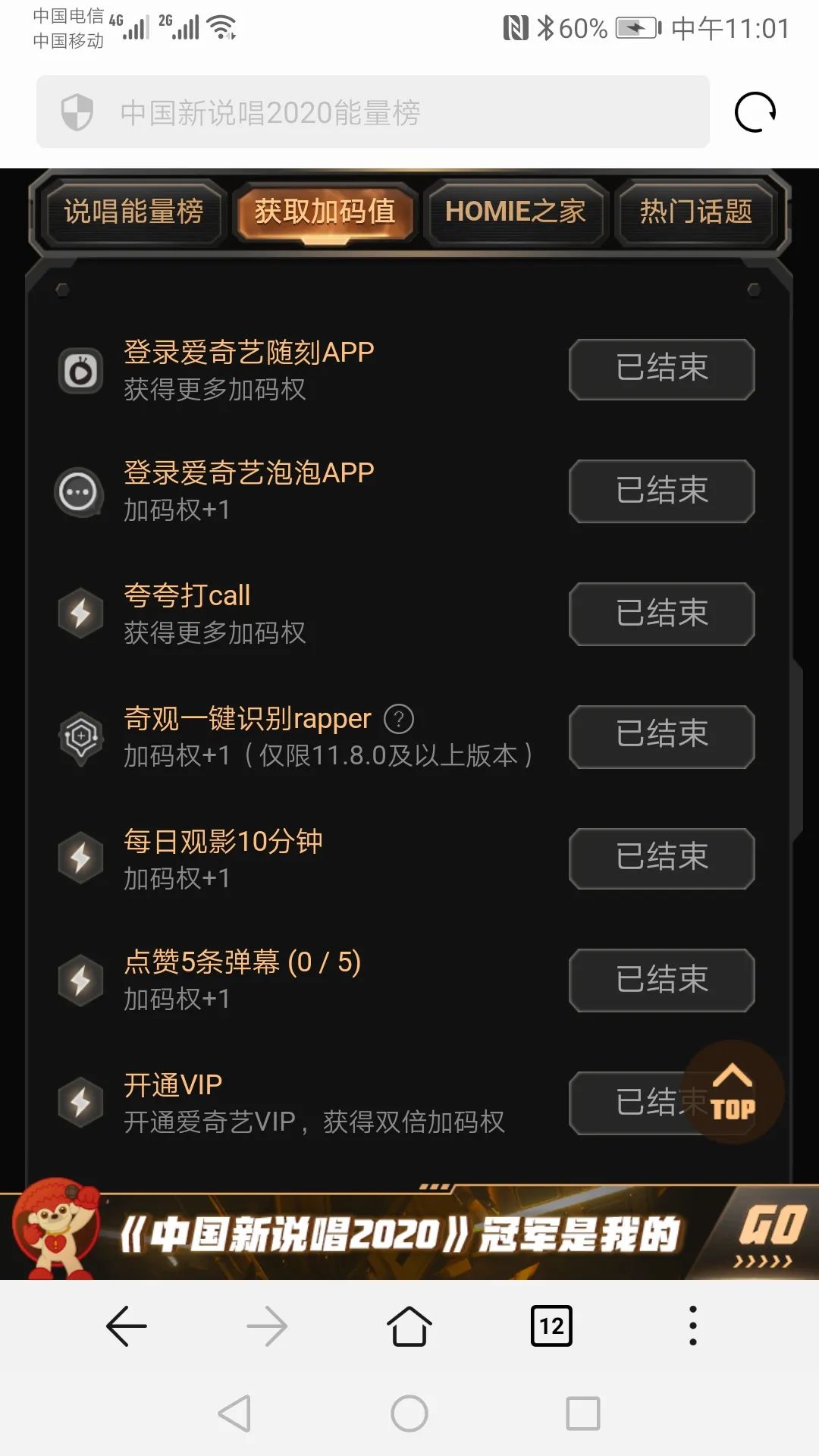Open the HOMIE之家 tab
This screenshot has width=819, height=1456.
pos(516,213)
